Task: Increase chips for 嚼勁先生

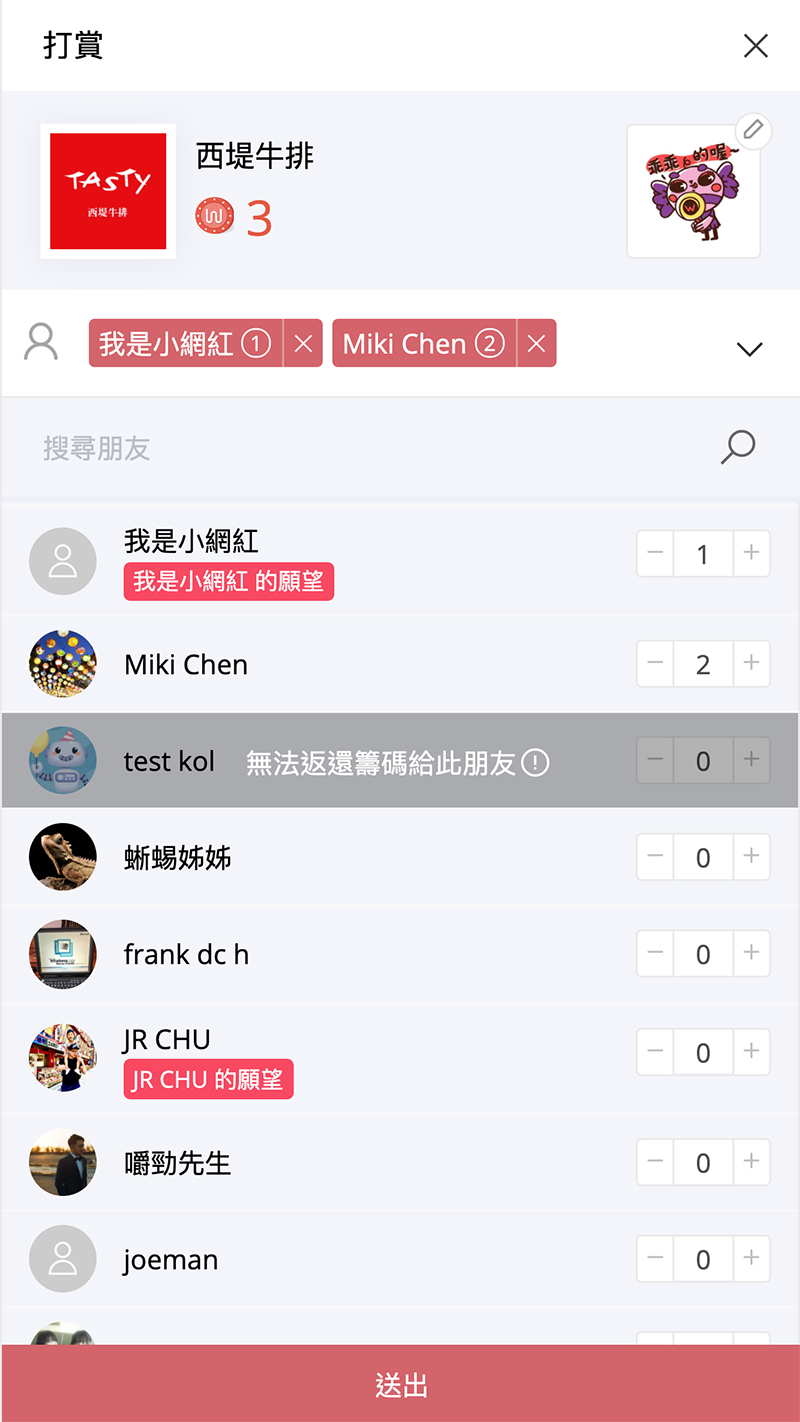Action: 751,1162
